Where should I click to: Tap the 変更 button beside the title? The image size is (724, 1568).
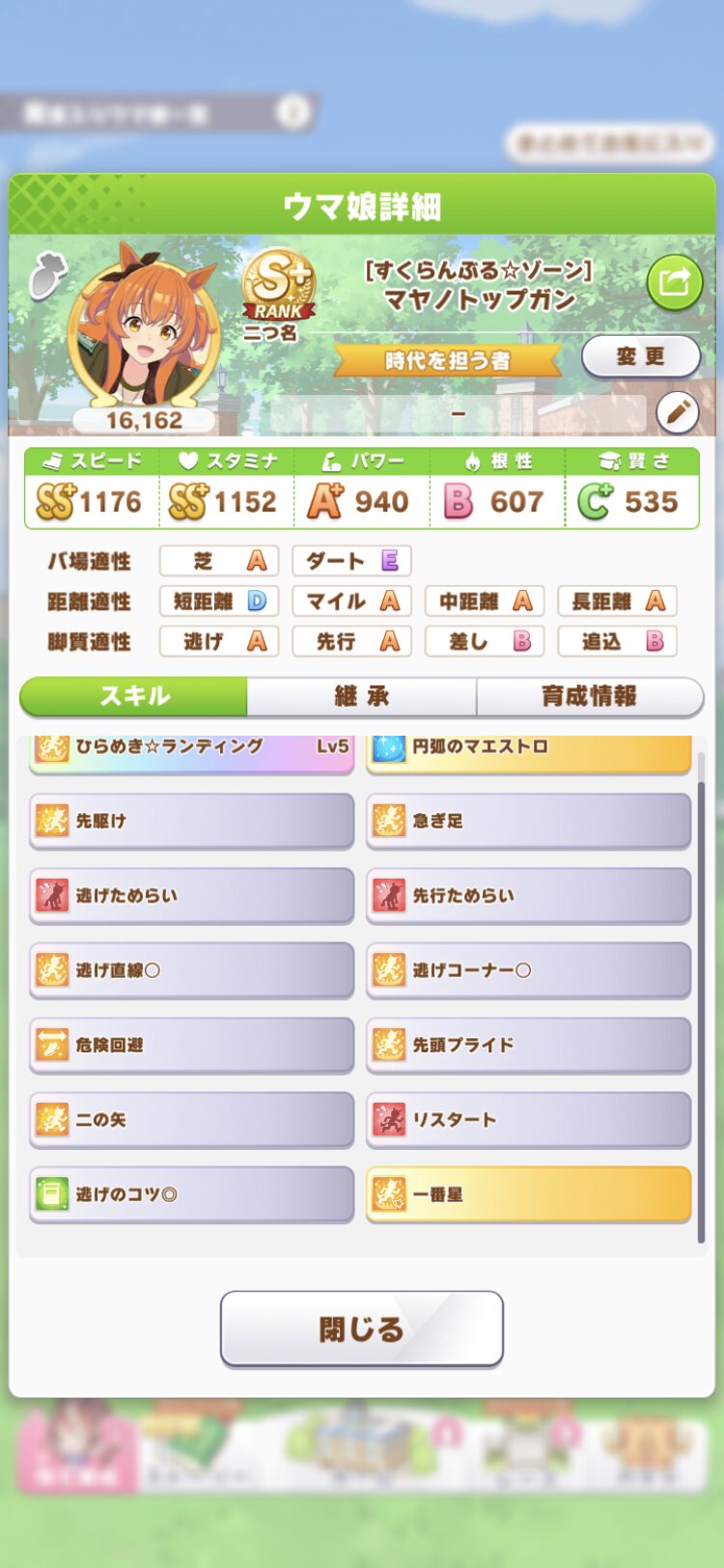click(x=641, y=357)
